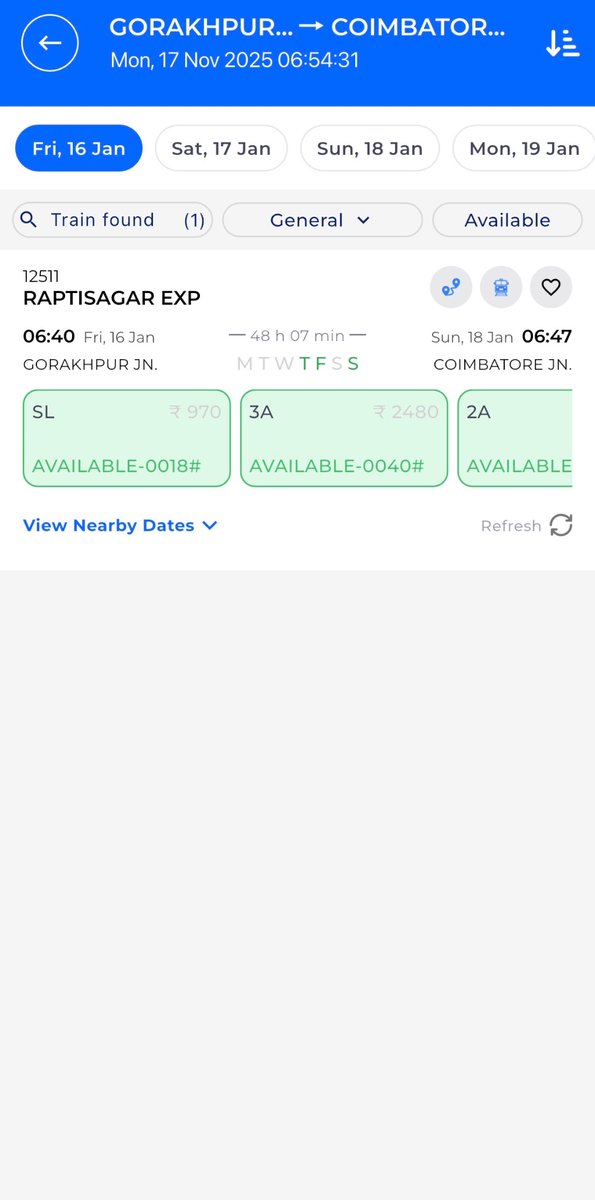Viewport: 595px width, 1200px height.
Task: Go back using the arrow button
Action: click(50, 43)
